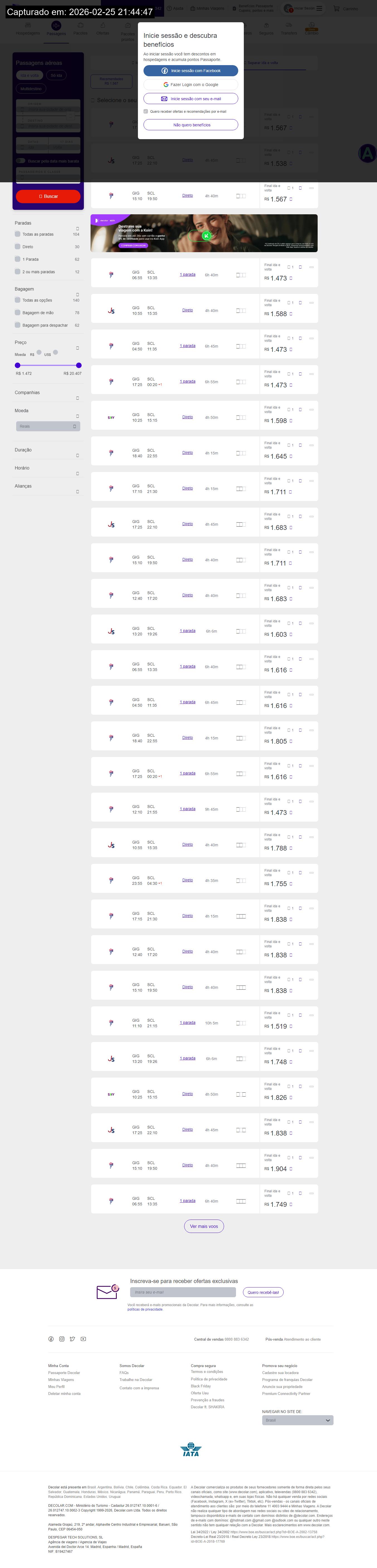Check the Direto stops filter

pos(18,247)
